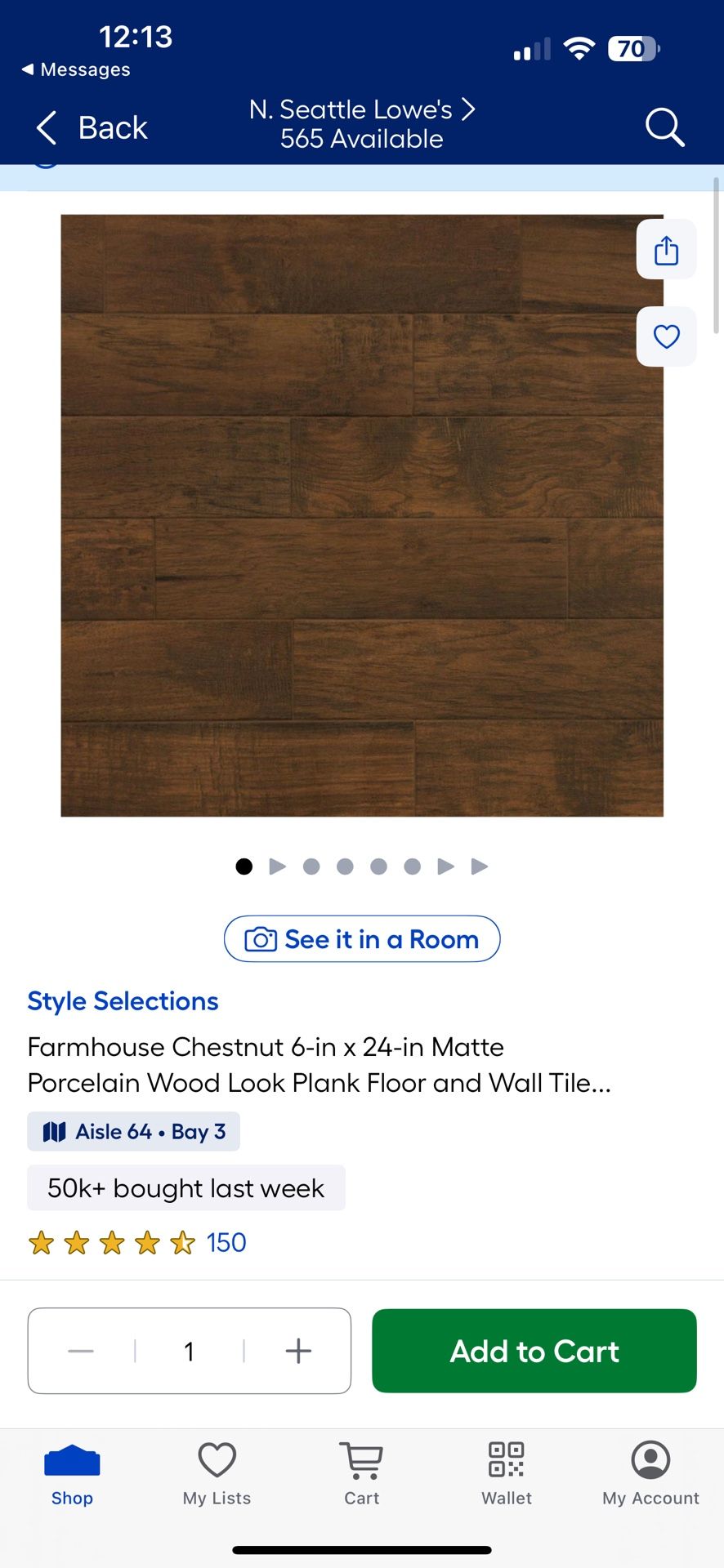
Task: Switch to the My Lists tab
Action: pyautogui.click(x=217, y=1475)
